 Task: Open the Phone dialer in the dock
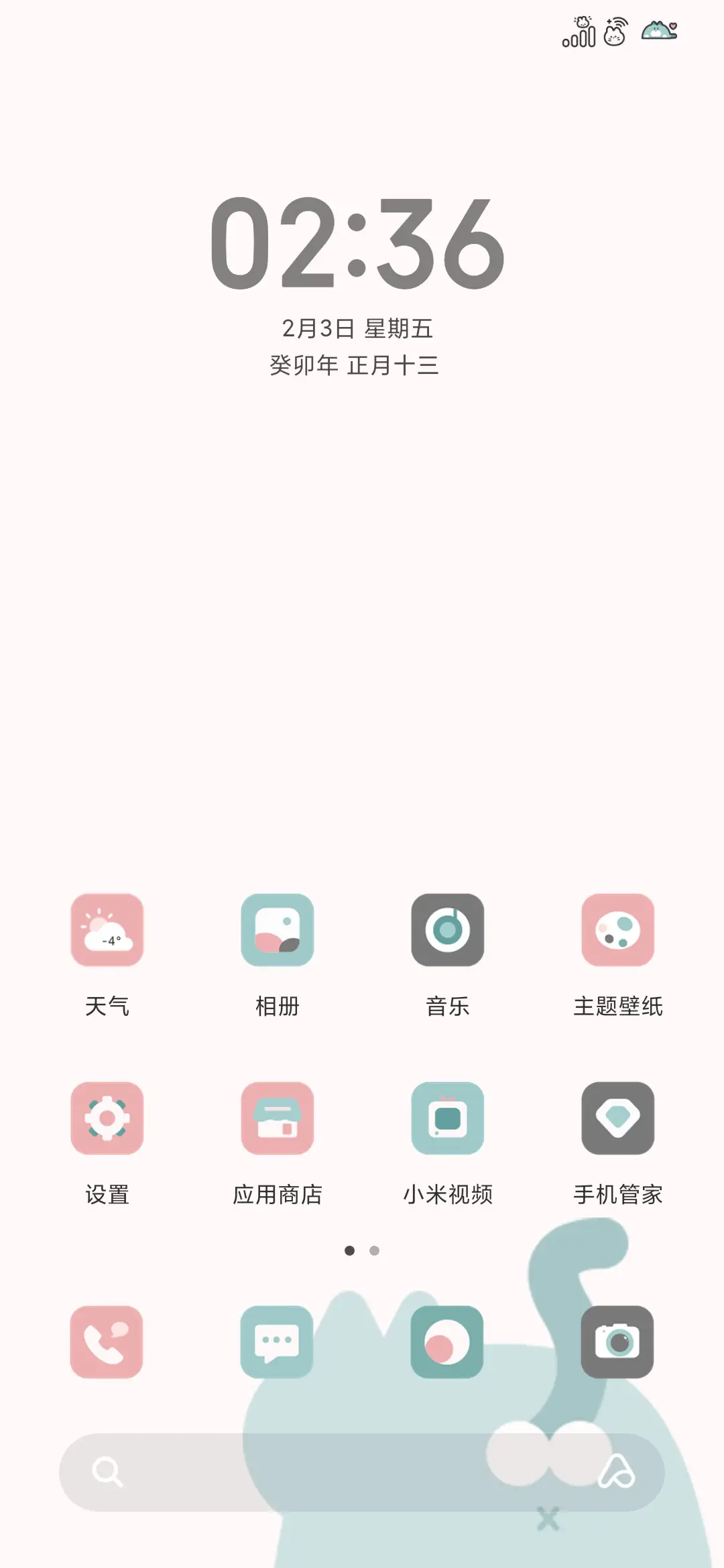click(x=107, y=1344)
